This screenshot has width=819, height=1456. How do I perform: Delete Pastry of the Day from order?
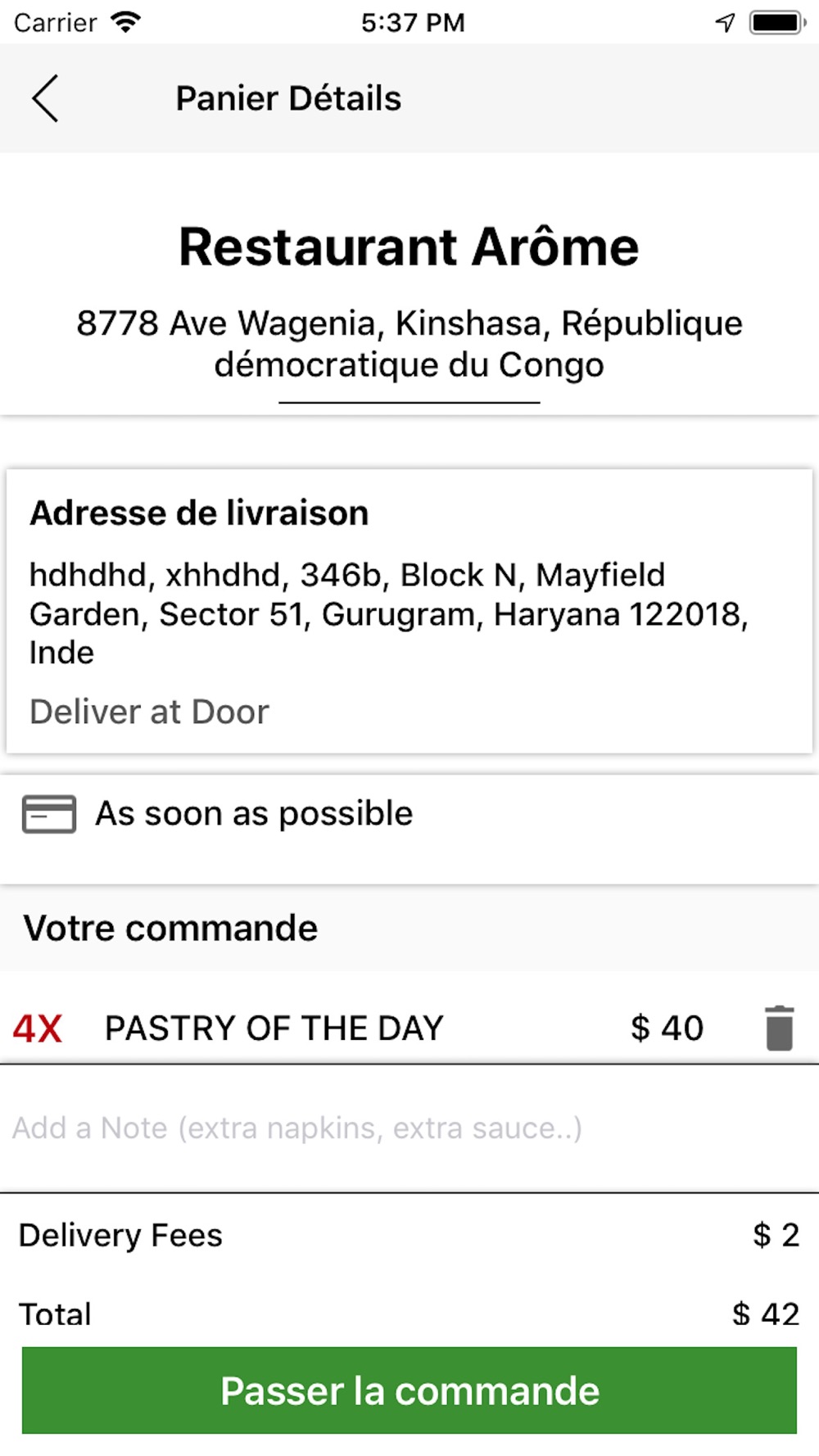[779, 1028]
